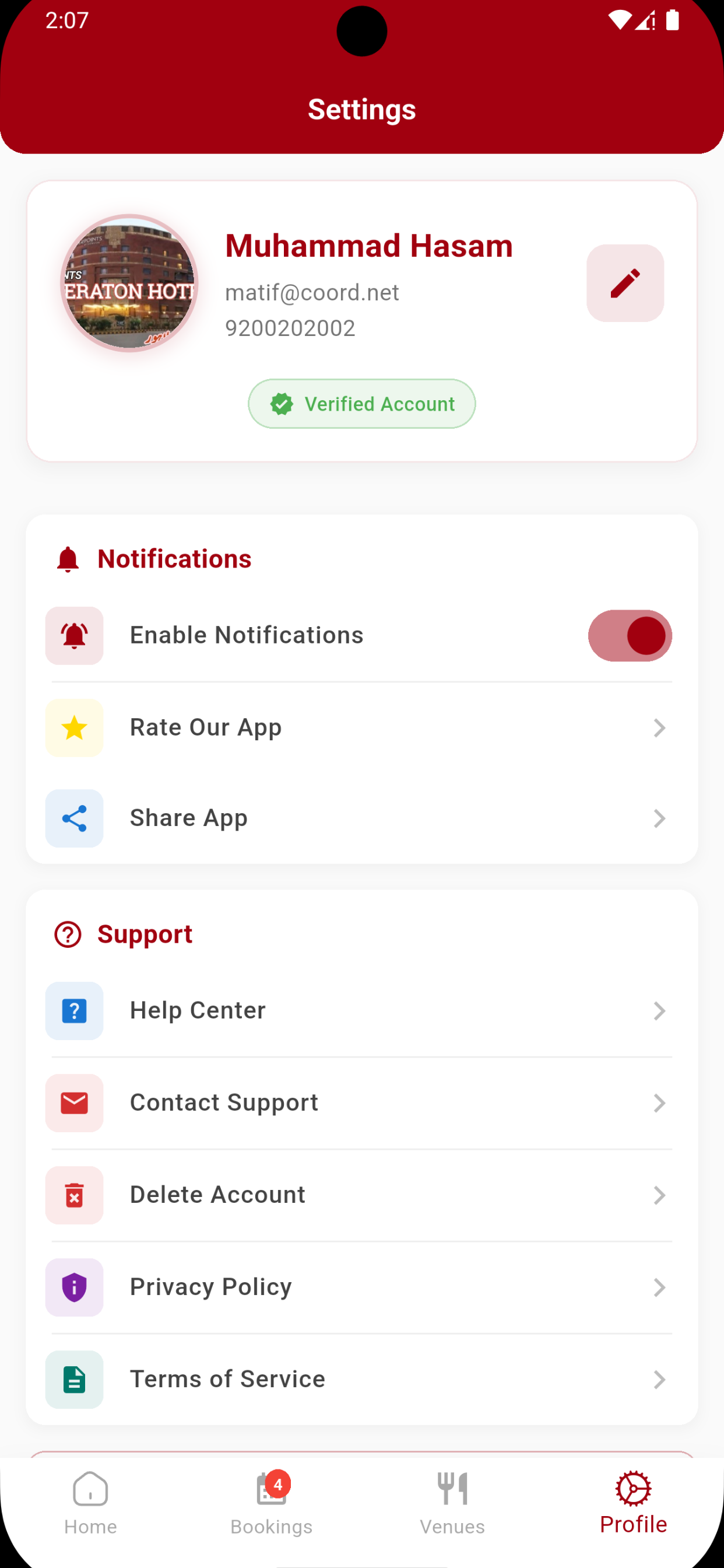This screenshot has width=724, height=1568.
Task: View the Privacy Policy
Action: tap(362, 1287)
